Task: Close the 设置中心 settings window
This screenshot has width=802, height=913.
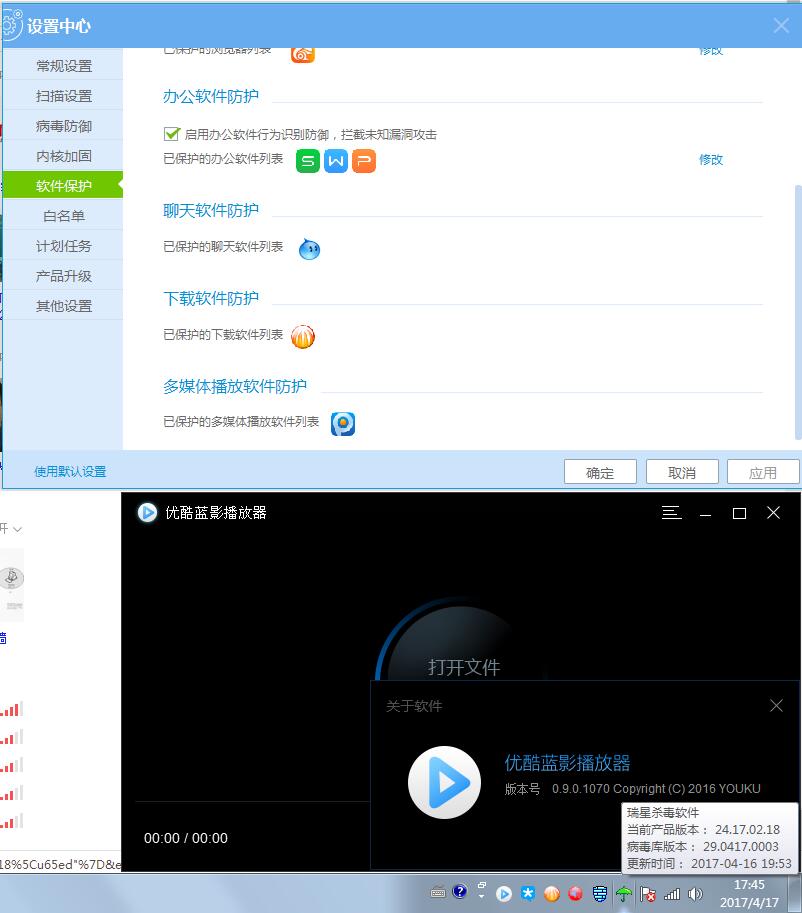Action: click(782, 27)
